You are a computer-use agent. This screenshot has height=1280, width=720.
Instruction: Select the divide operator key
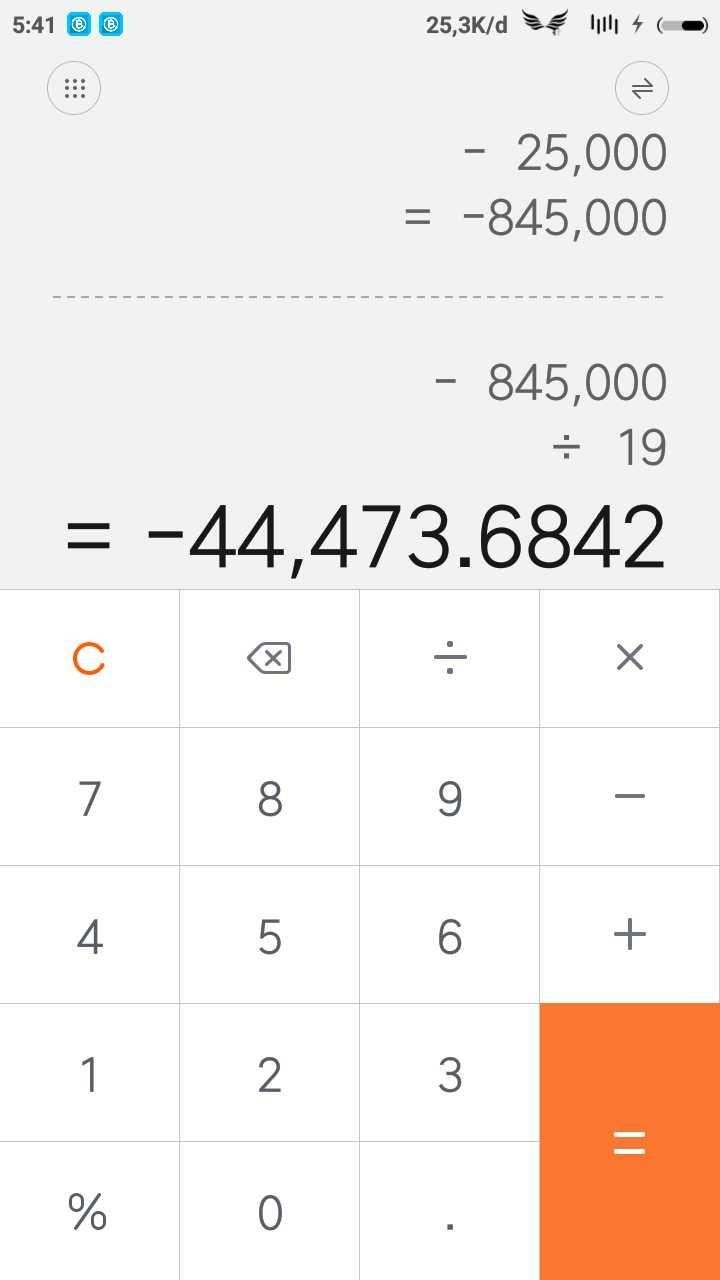(x=450, y=658)
